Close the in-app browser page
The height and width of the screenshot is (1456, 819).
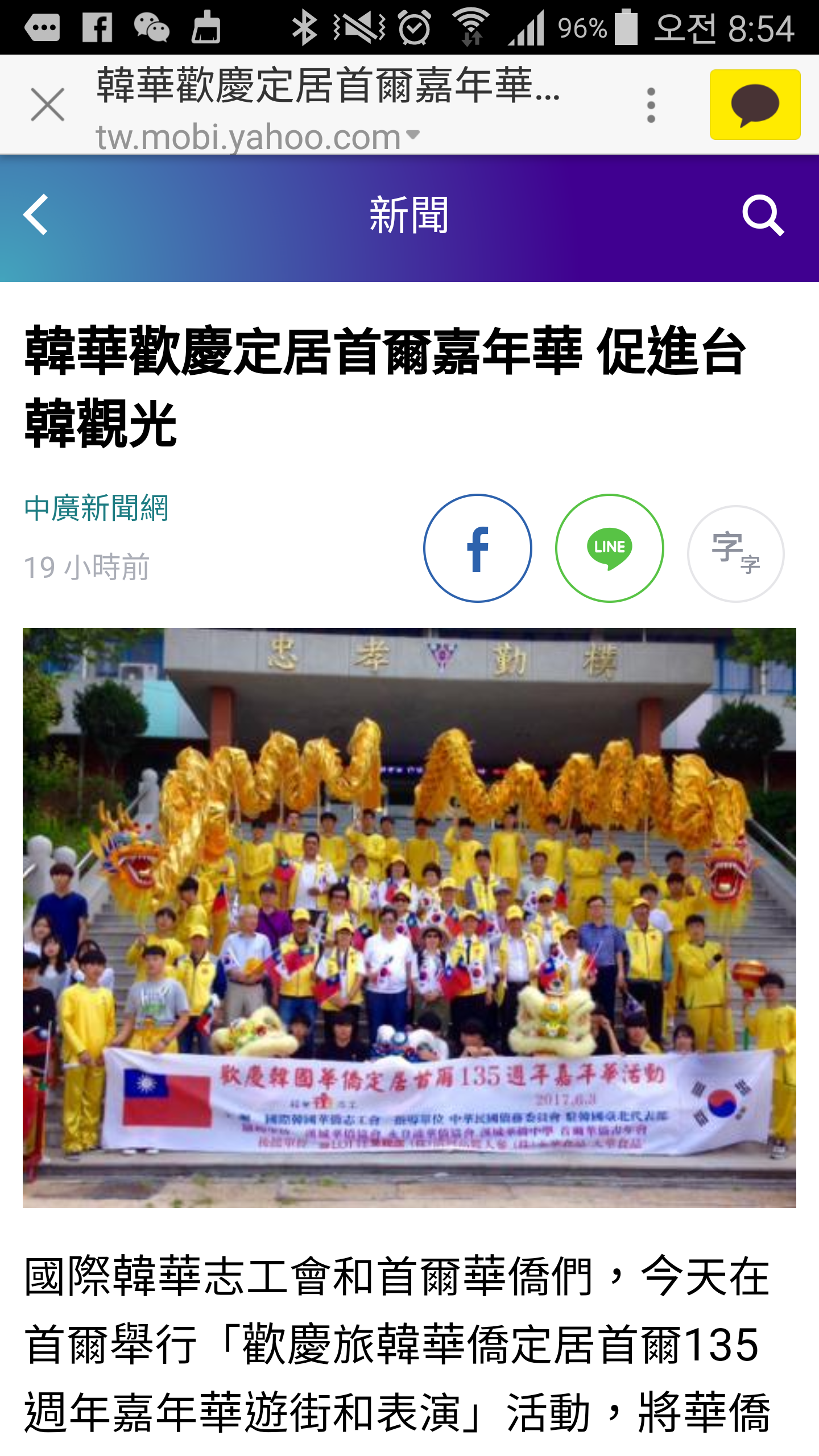point(48,105)
